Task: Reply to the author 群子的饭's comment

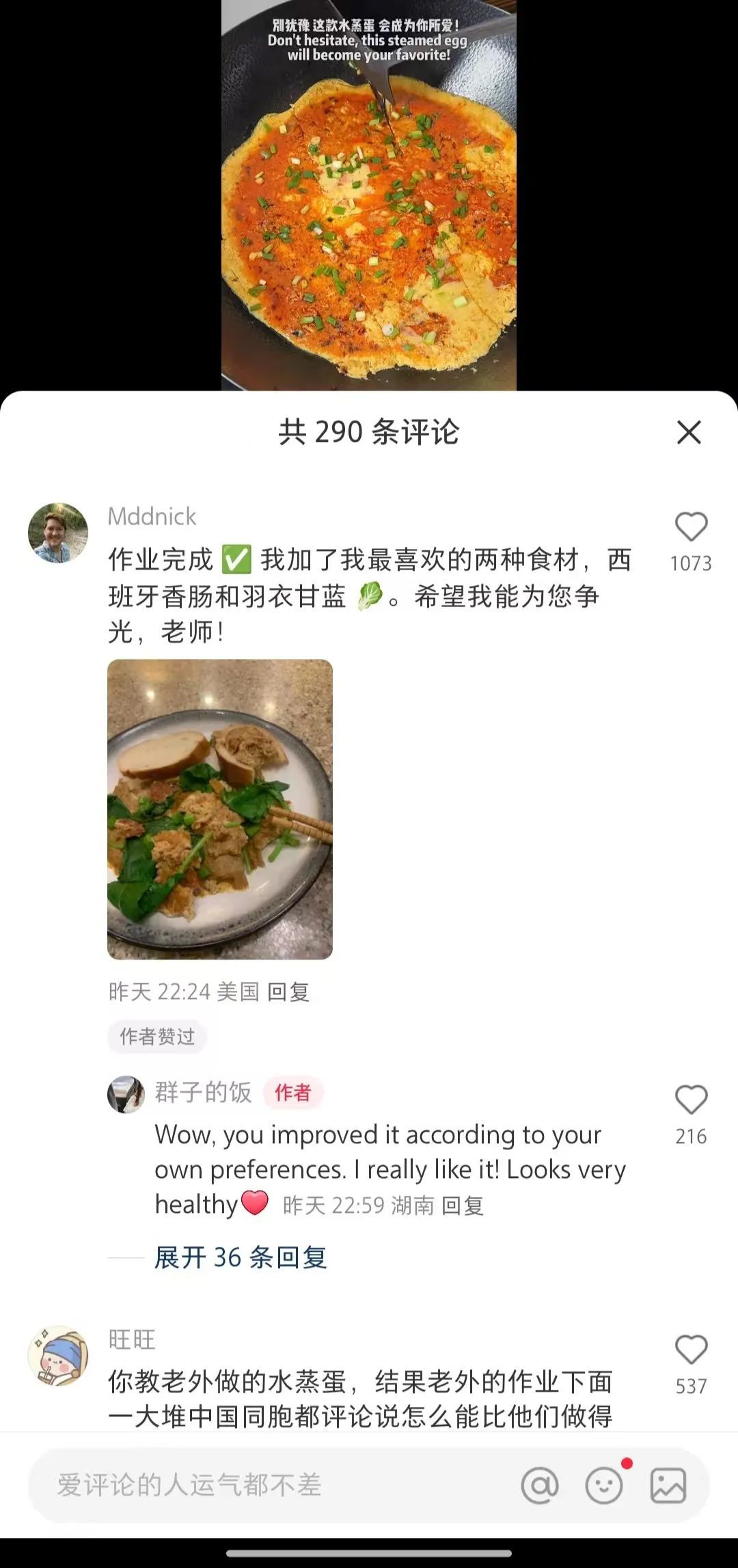Action: tap(463, 1206)
